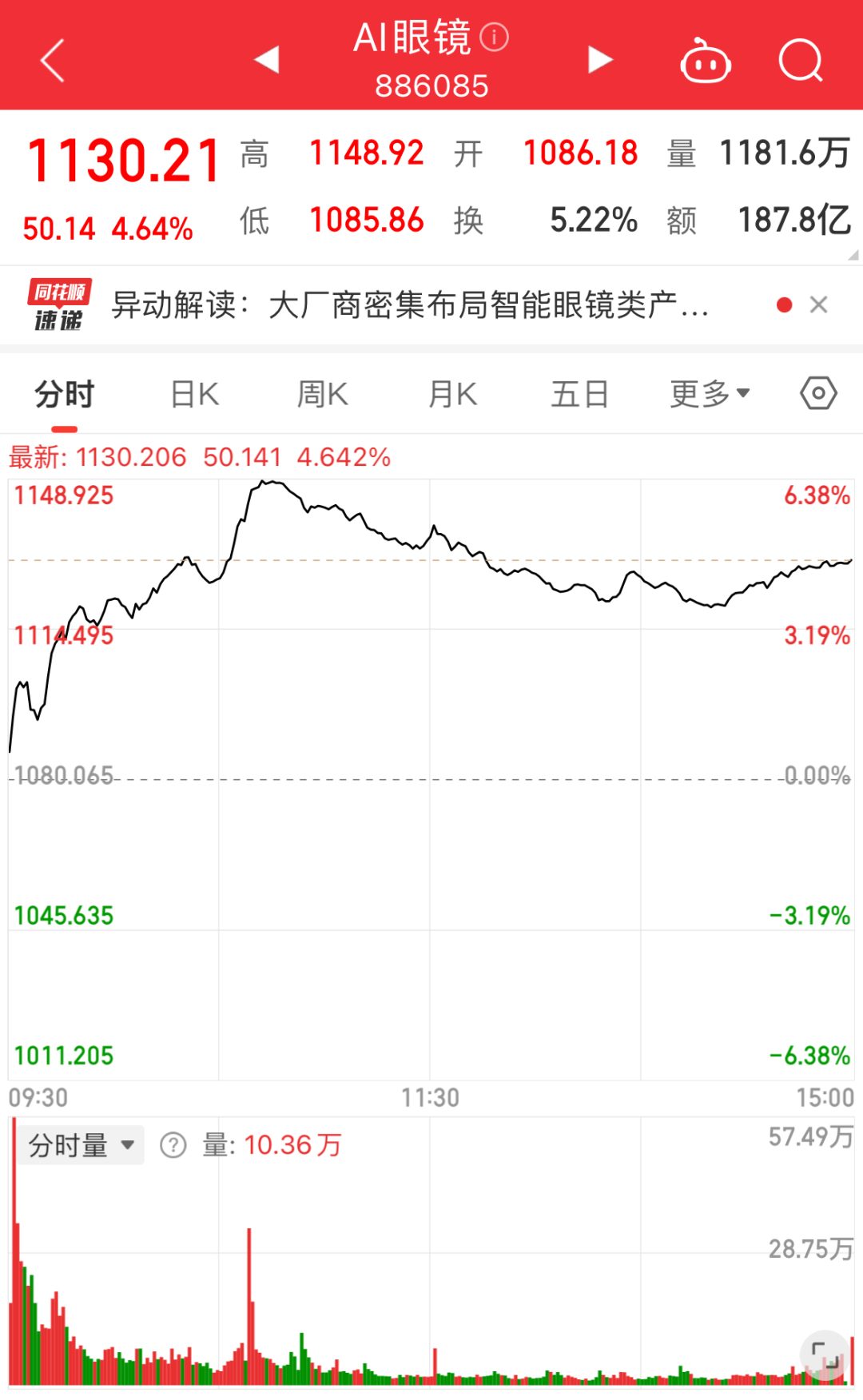This screenshot has width=863, height=1400.
Task: Switch to next sector with right triangle
Action: (x=599, y=60)
